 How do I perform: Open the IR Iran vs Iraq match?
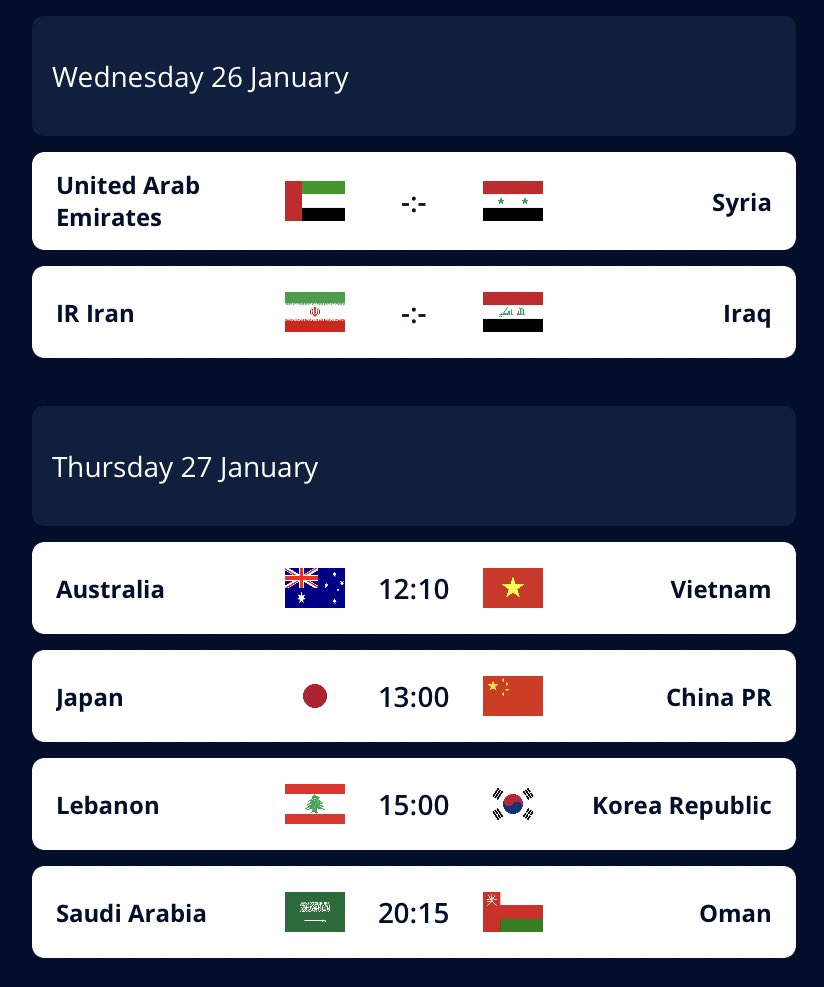413,313
